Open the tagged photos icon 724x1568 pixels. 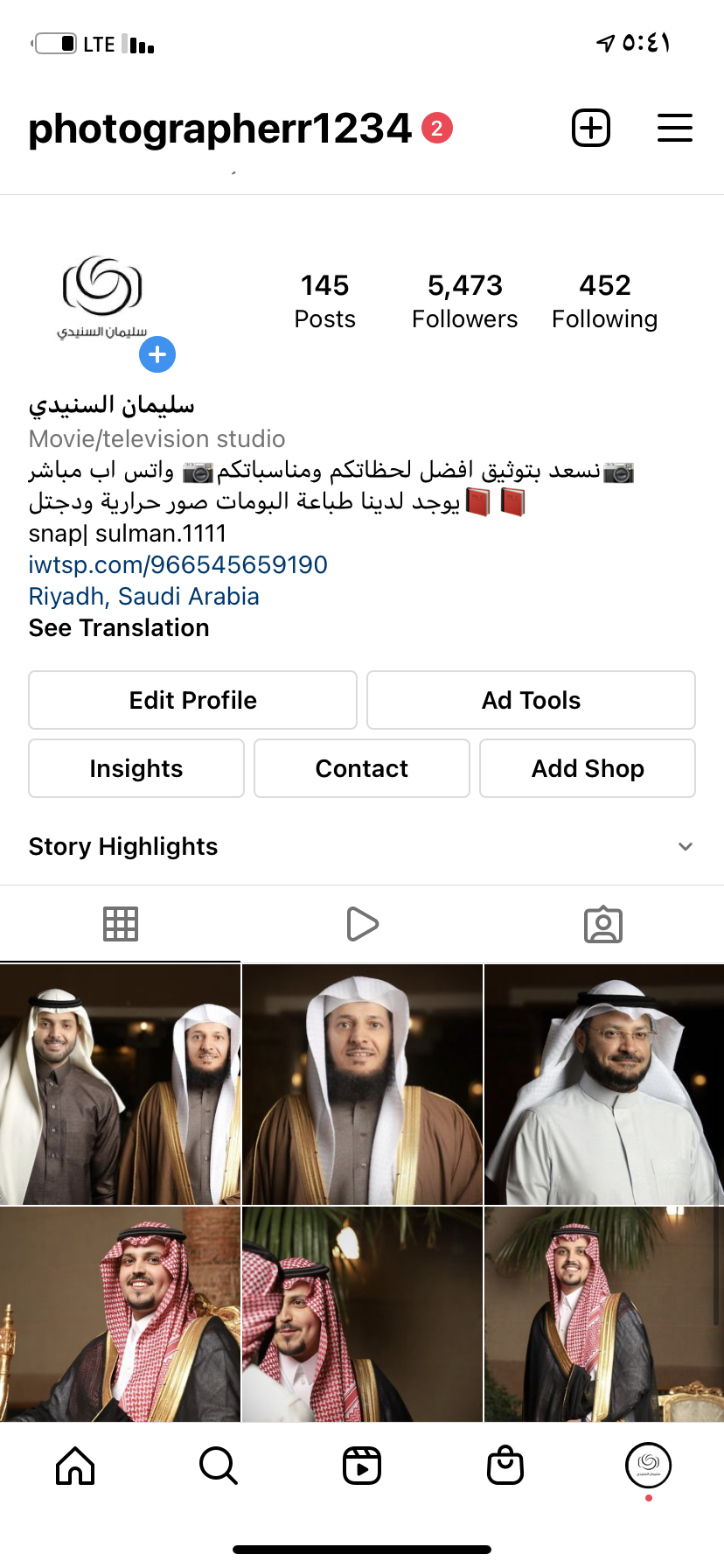tap(603, 923)
